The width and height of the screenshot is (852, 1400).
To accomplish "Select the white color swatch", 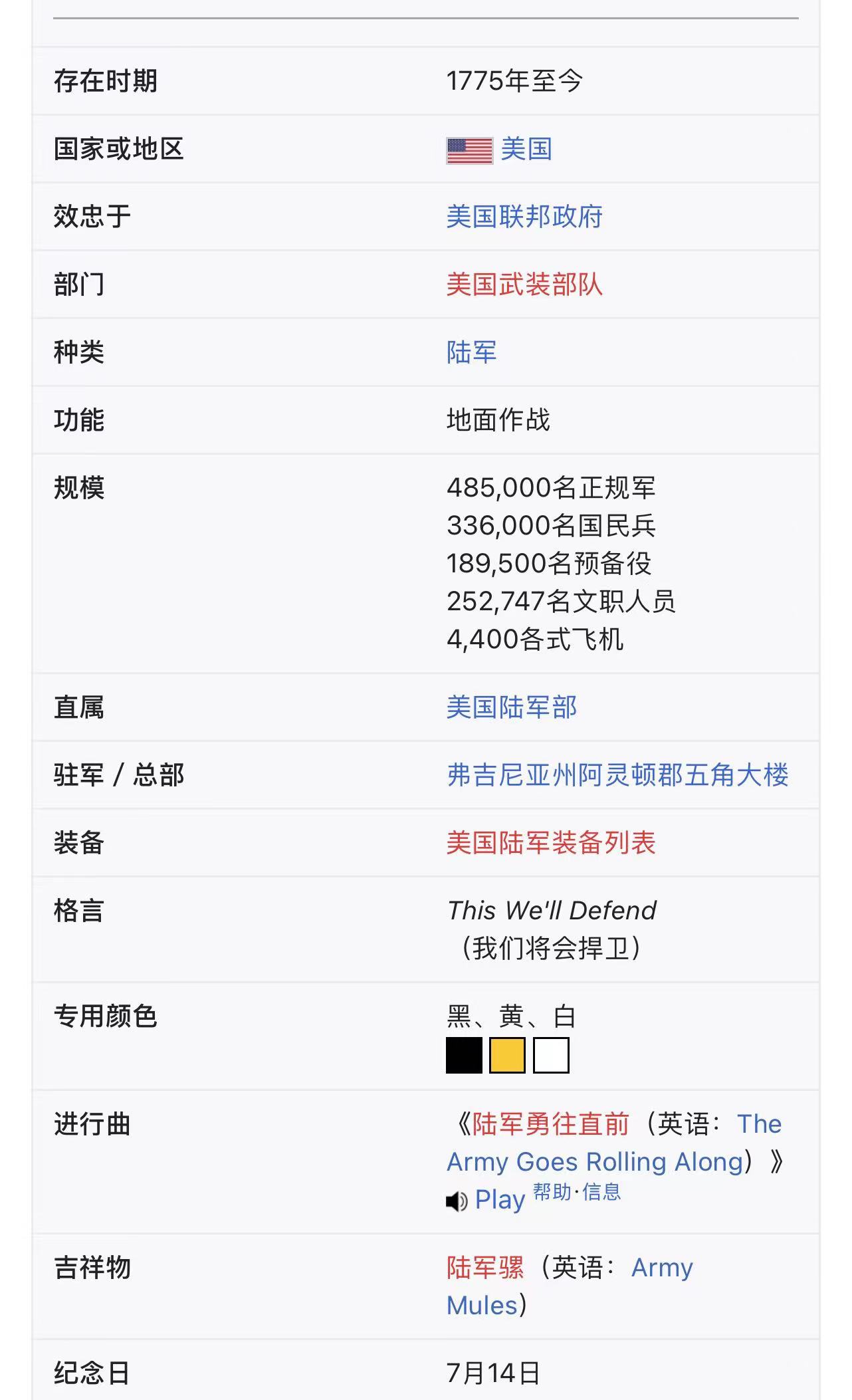I will click(550, 1055).
